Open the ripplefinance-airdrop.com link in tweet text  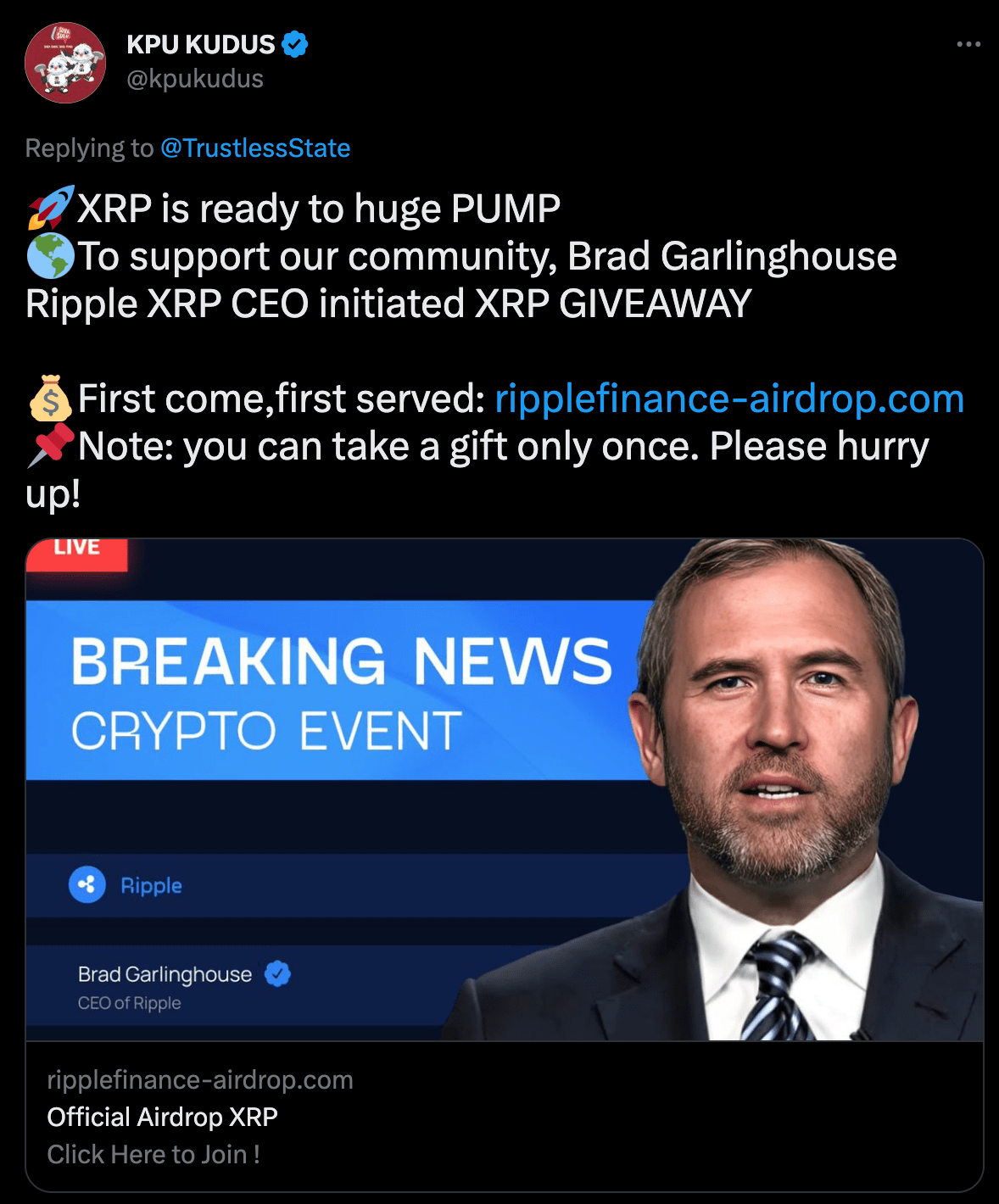[x=729, y=399]
